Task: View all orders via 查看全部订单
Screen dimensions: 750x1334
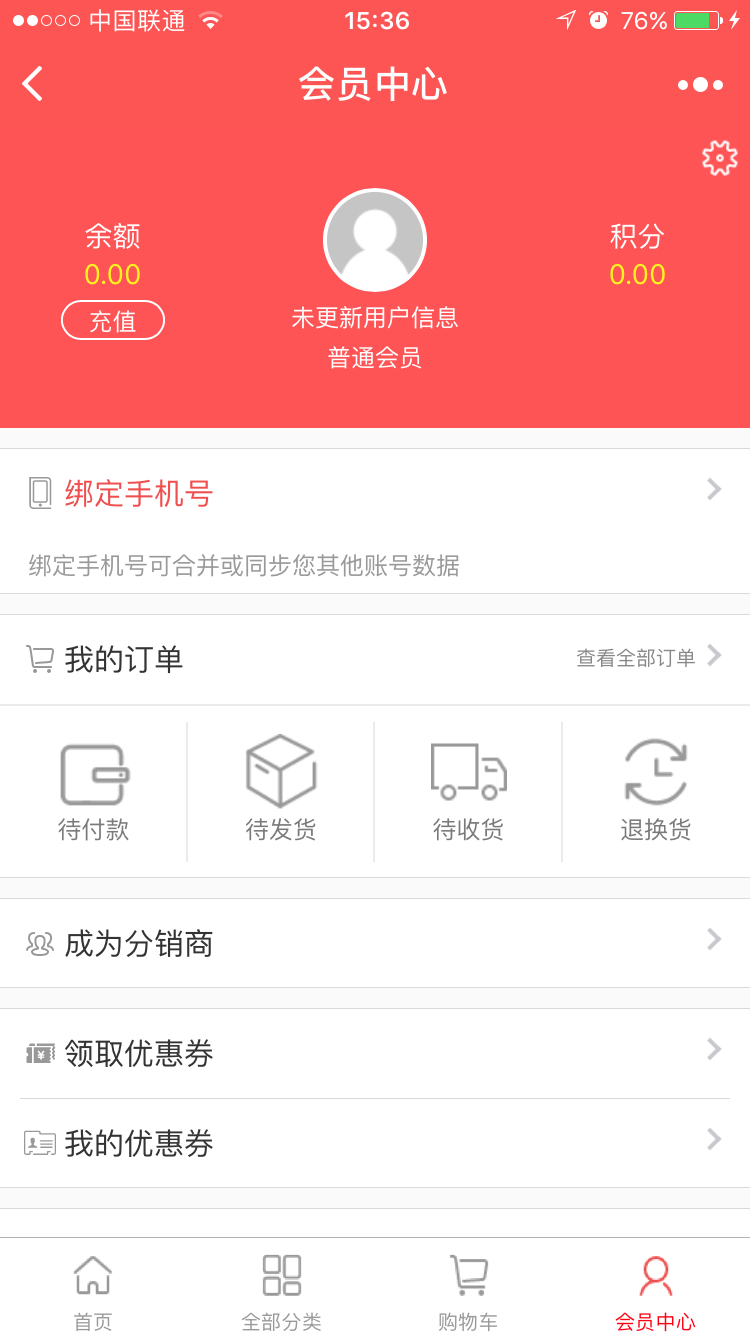Action: coord(647,658)
